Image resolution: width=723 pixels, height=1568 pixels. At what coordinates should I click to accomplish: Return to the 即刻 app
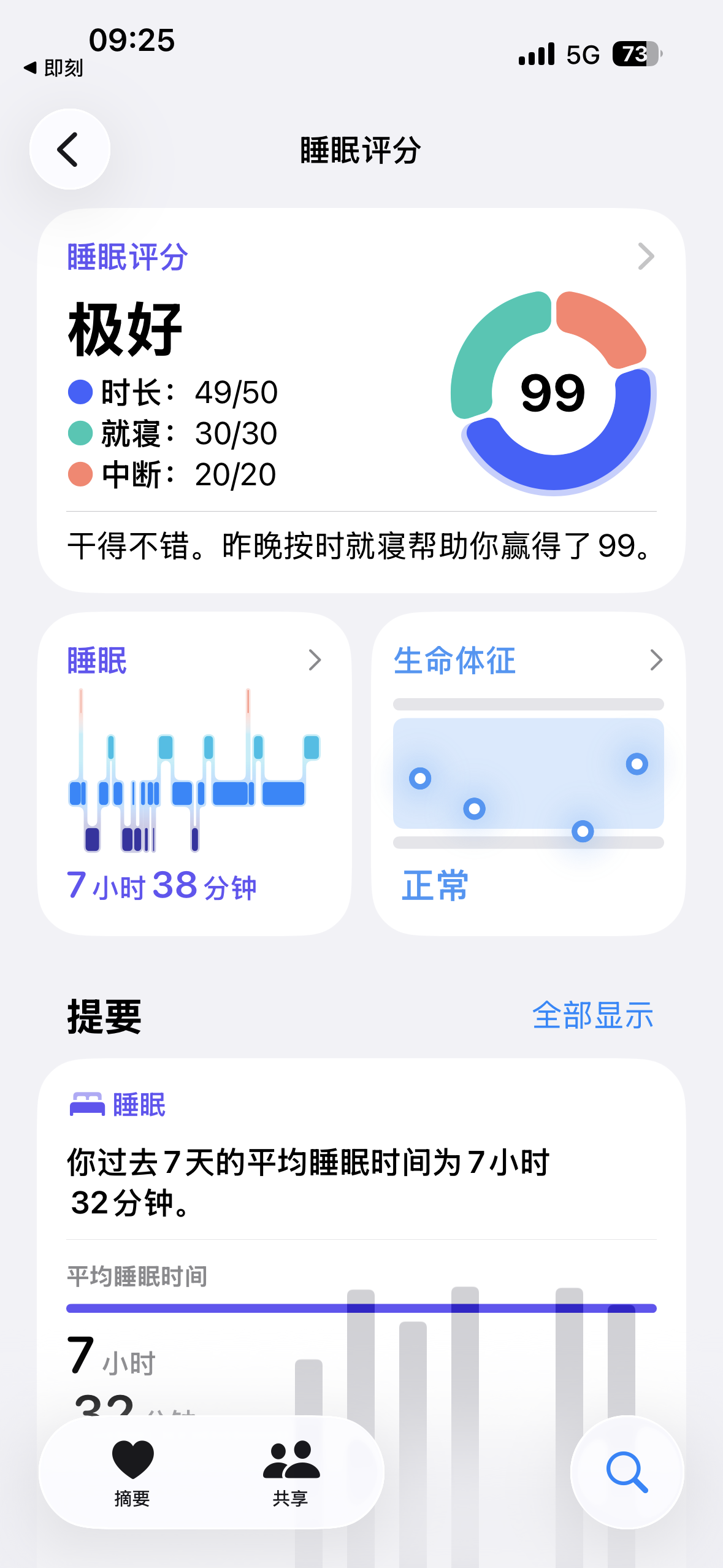[x=54, y=68]
